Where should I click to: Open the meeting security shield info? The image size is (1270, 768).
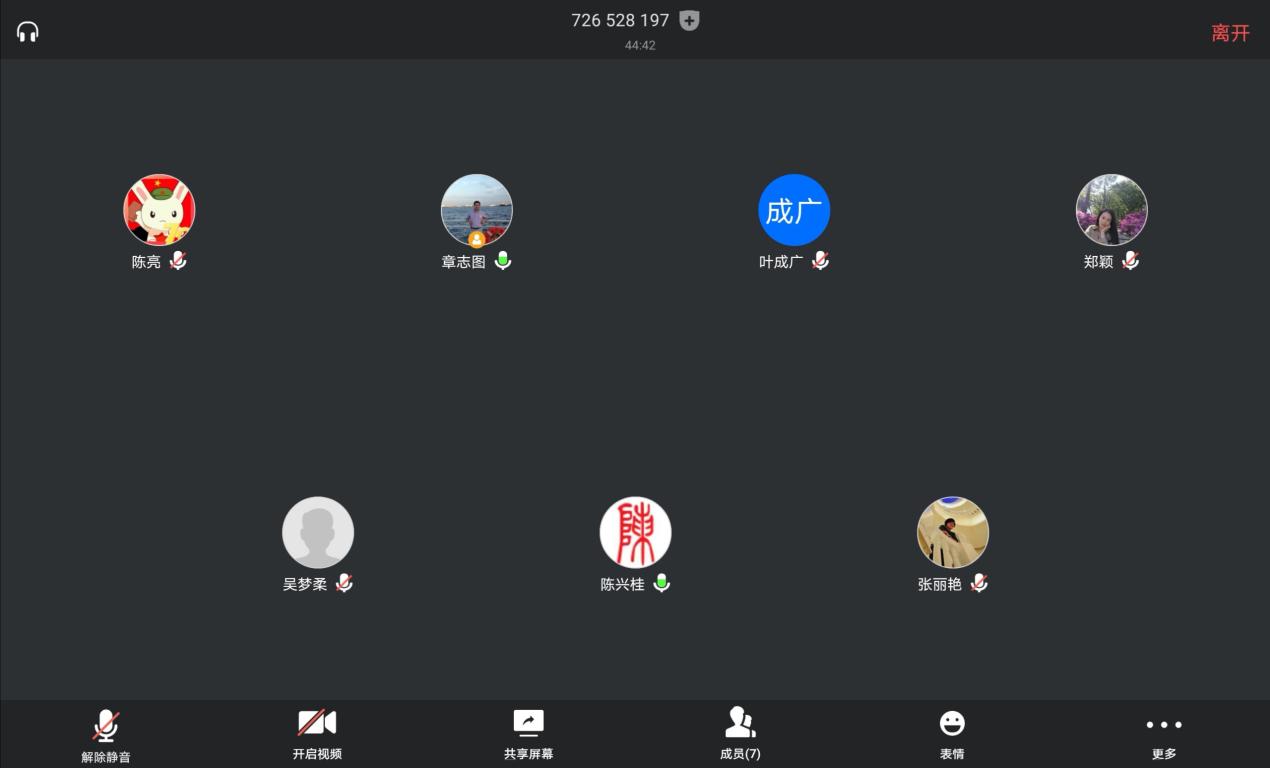pos(689,21)
